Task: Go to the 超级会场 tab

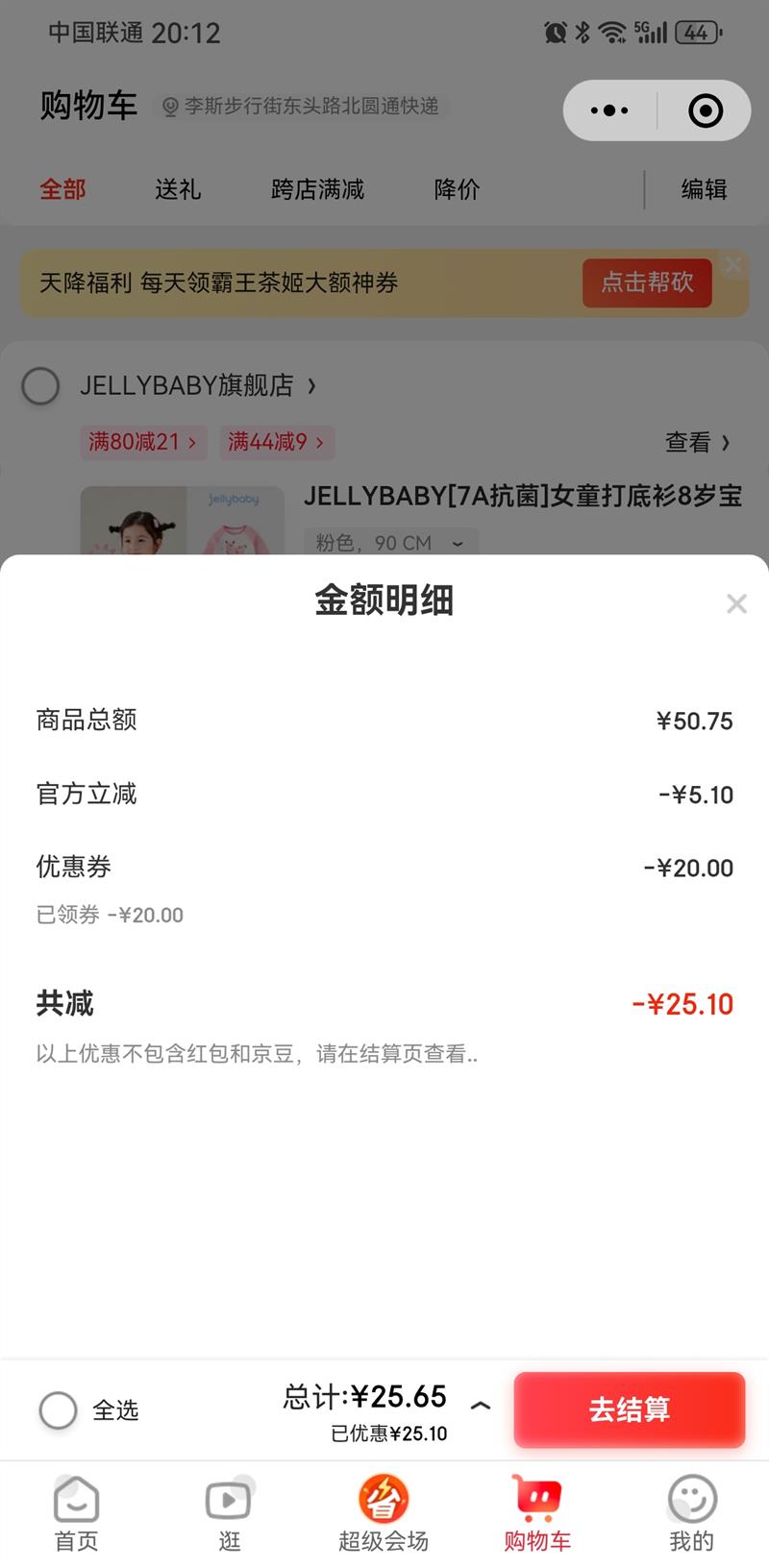Action: pos(384,1513)
